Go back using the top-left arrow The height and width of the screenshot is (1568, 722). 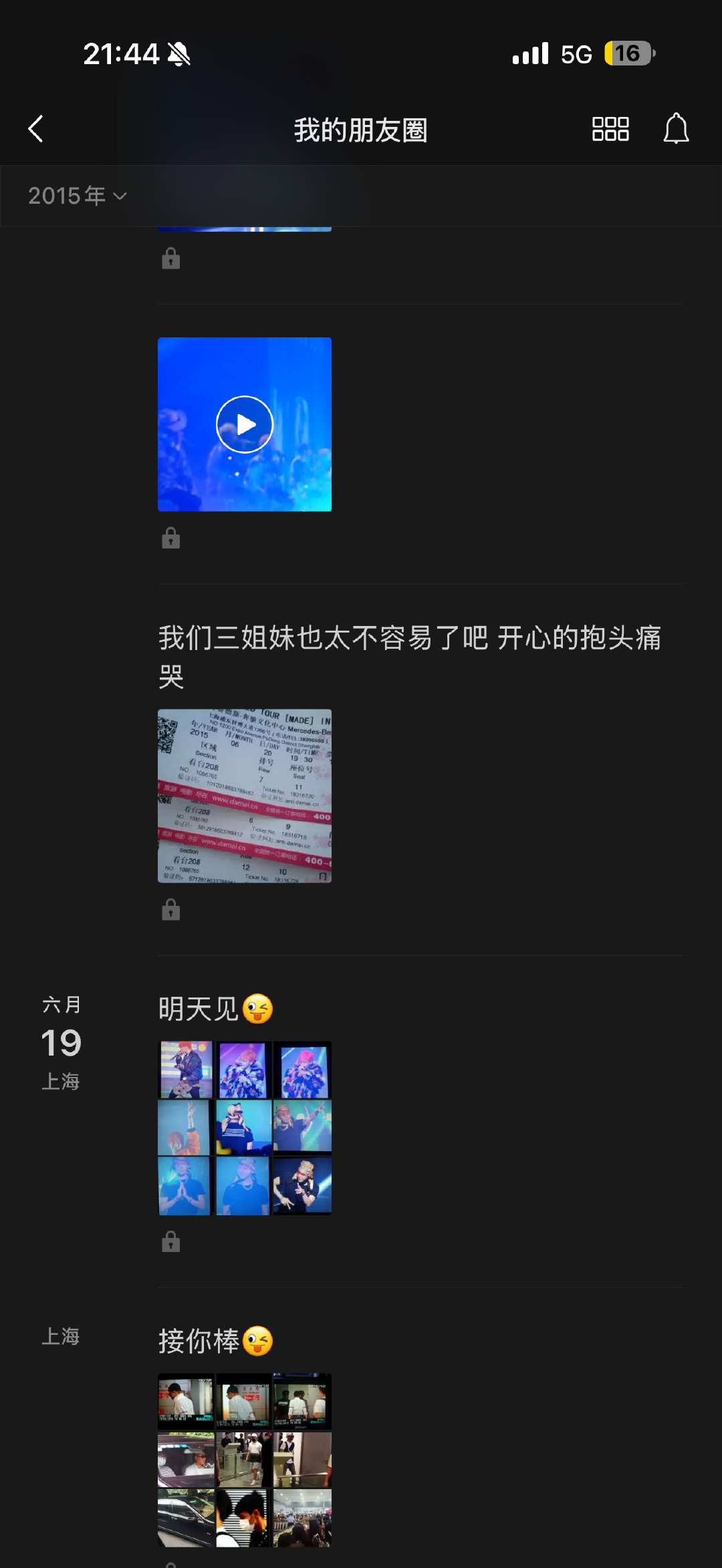36,129
